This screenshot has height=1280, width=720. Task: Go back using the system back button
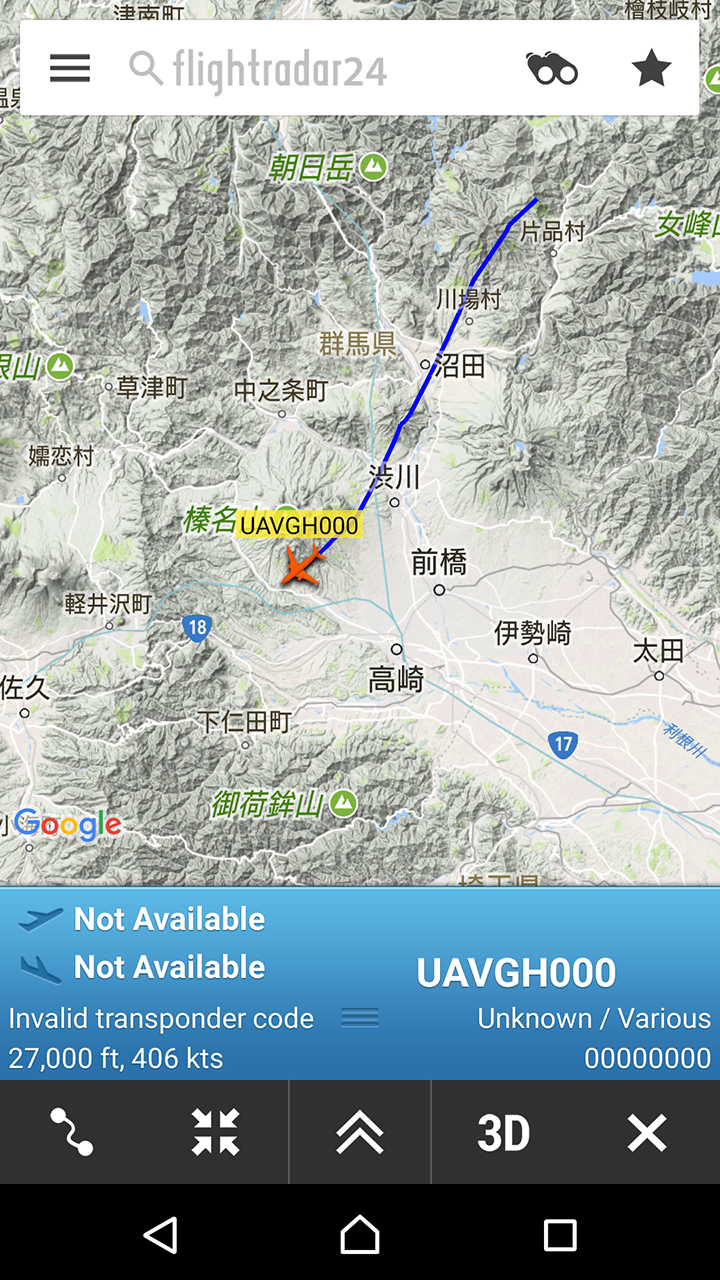(x=161, y=1236)
